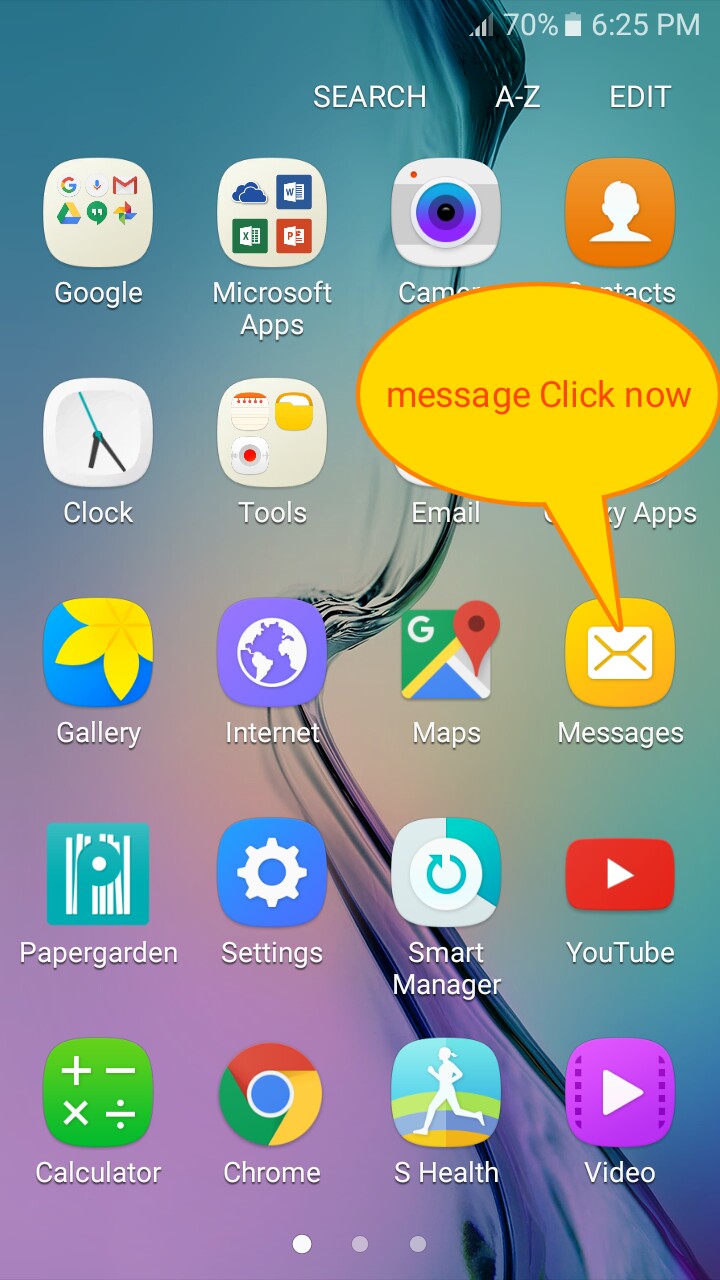Start the Chrome browser
Viewport: 720px width, 1280px height.
pyautogui.click(x=272, y=1091)
